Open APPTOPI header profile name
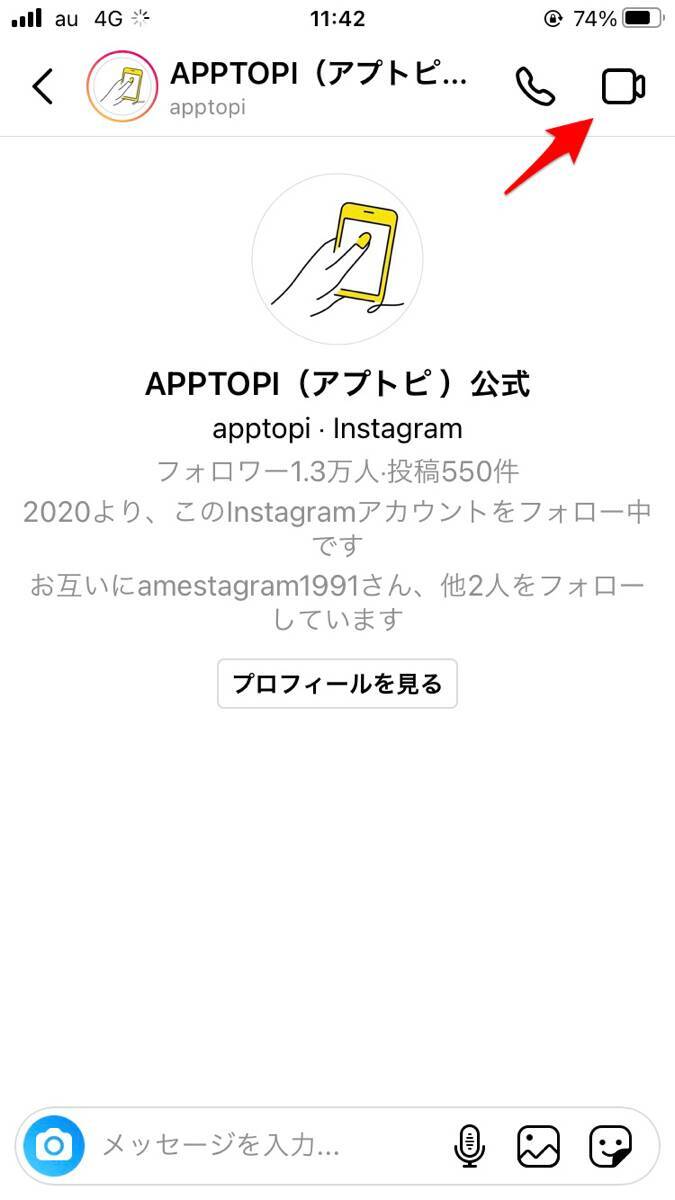The width and height of the screenshot is (675, 1200). pyautogui.click(x=318, y=75)
